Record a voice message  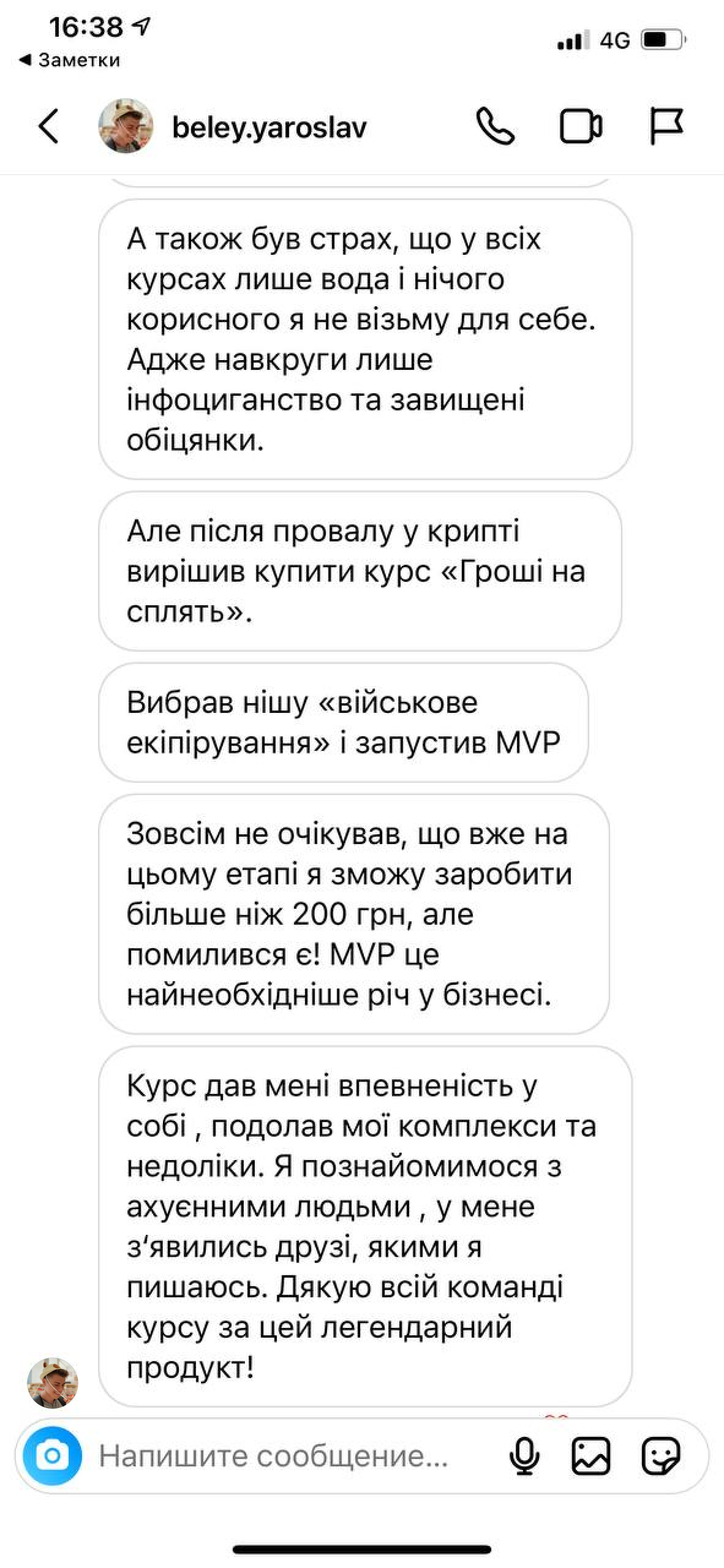(x=524, y=1457)
